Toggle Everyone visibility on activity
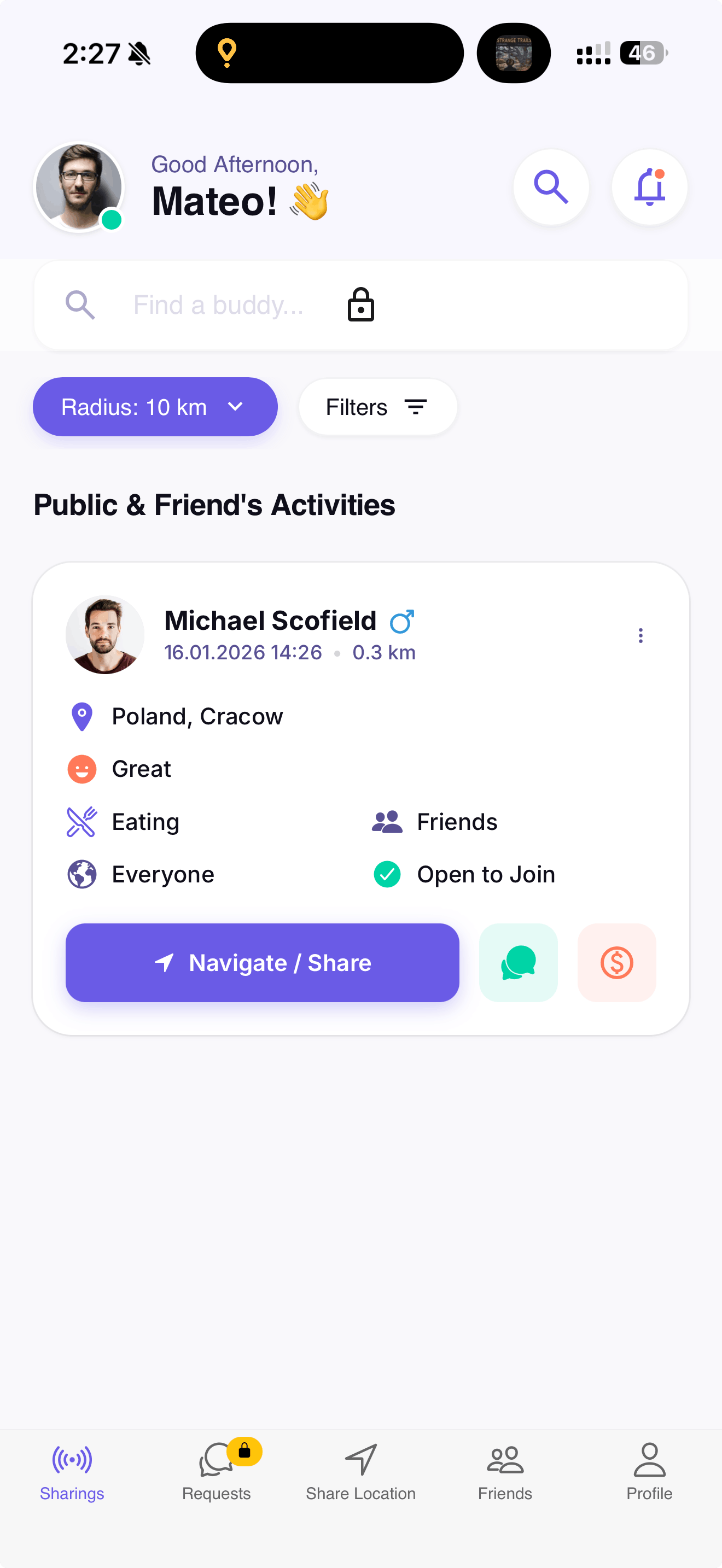The image size is (722, 1568). (x=81, y=874)
